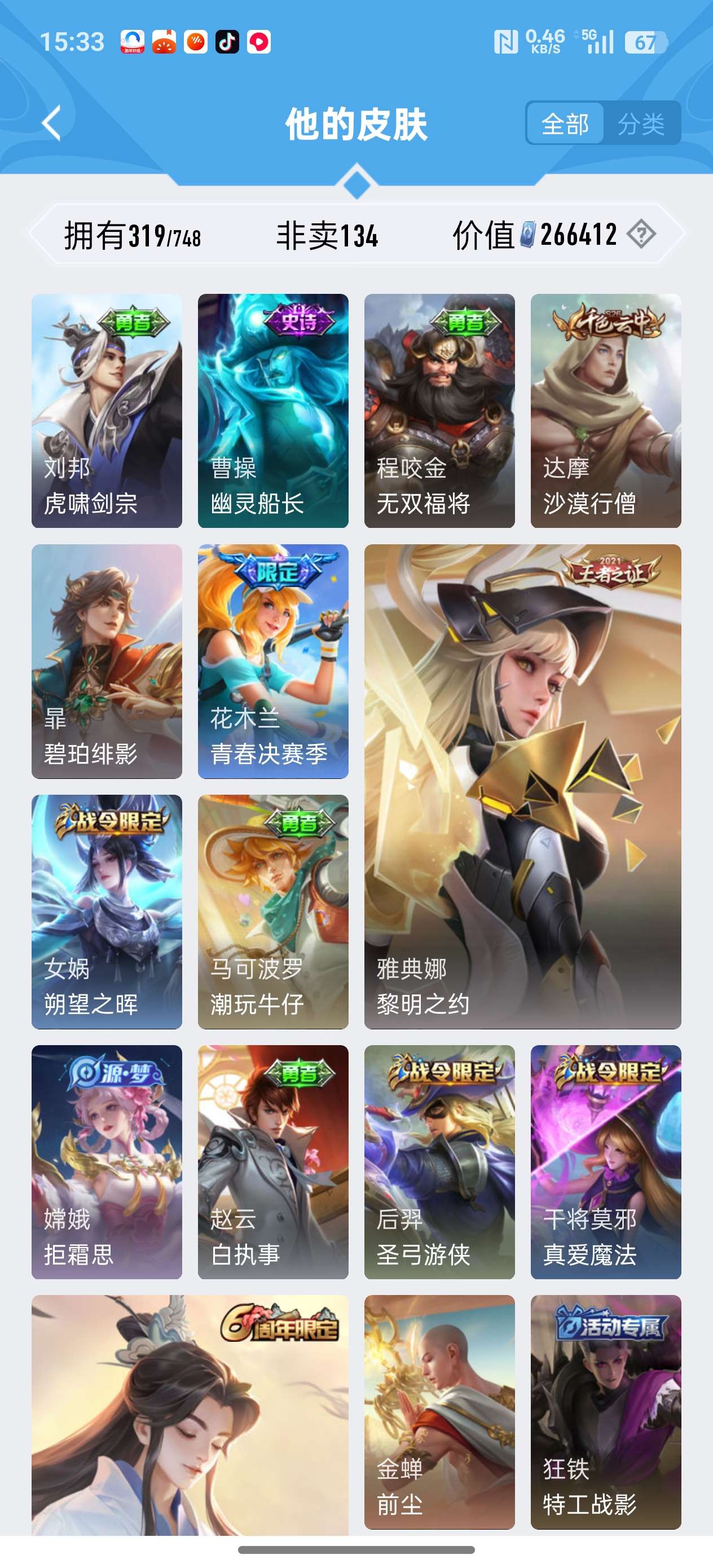View the large 雅典娜 黎明之约 card
The image size is (713, 1568).
point(522,786)
